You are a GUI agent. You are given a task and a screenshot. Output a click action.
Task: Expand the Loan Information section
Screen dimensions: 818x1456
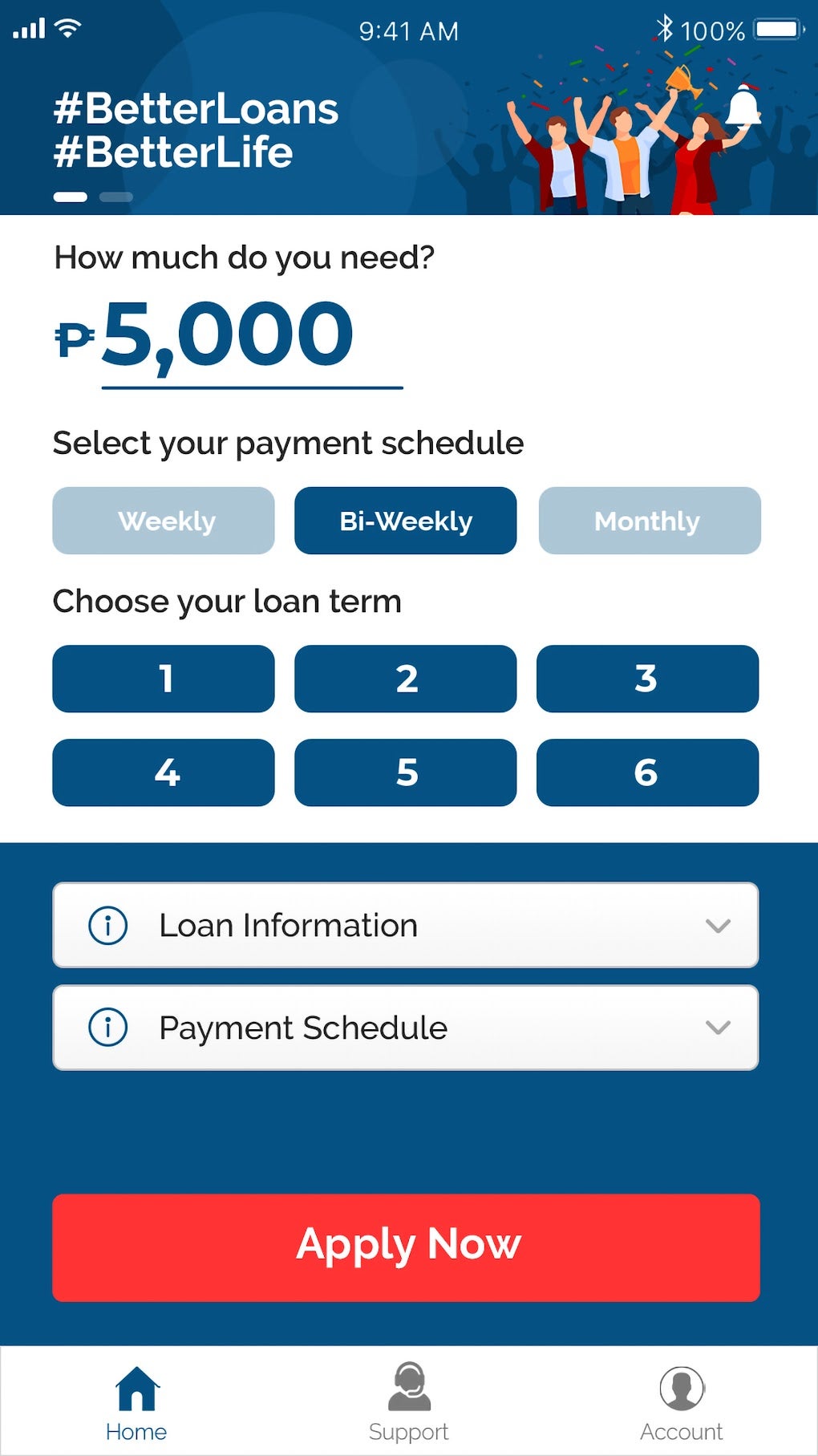406,925
